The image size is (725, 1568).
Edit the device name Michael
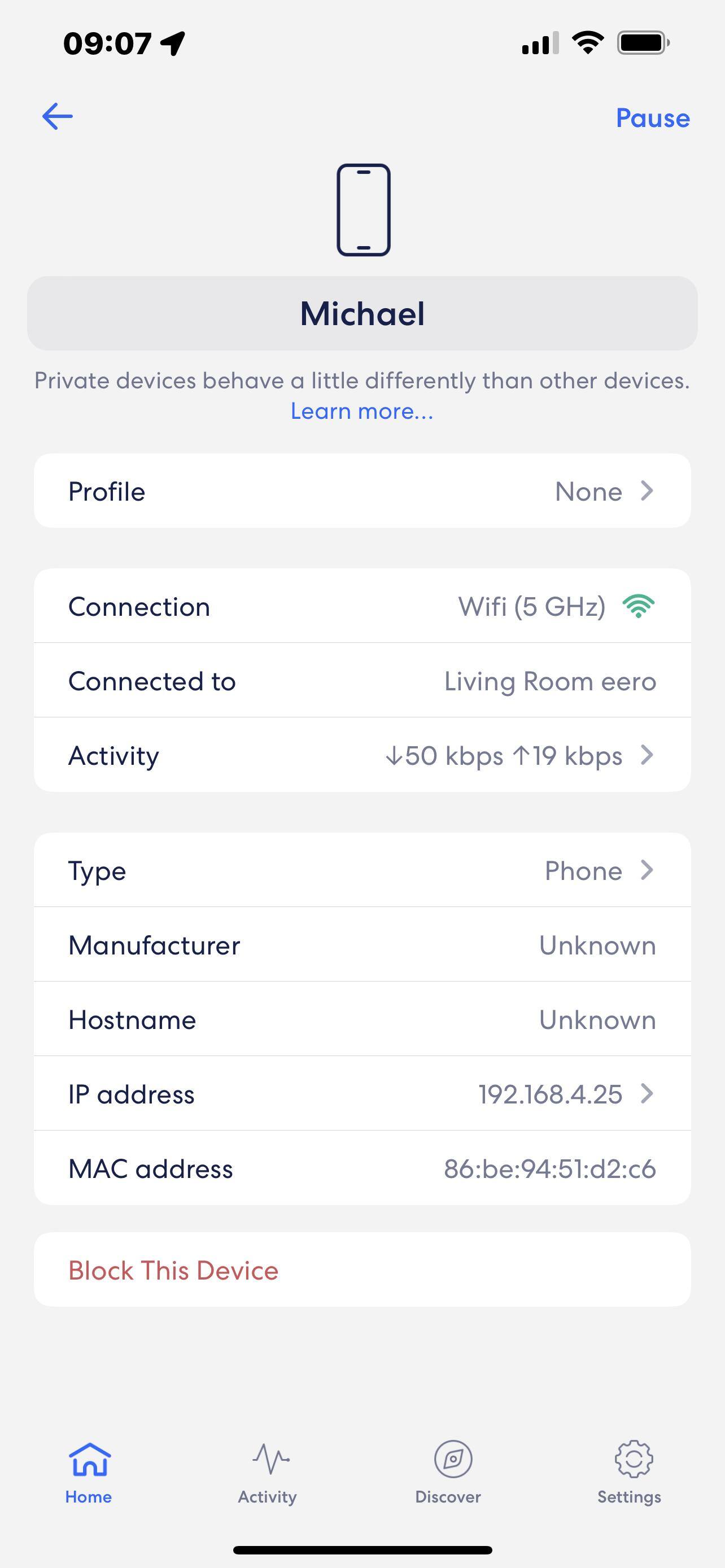click(x=362, y=313)
